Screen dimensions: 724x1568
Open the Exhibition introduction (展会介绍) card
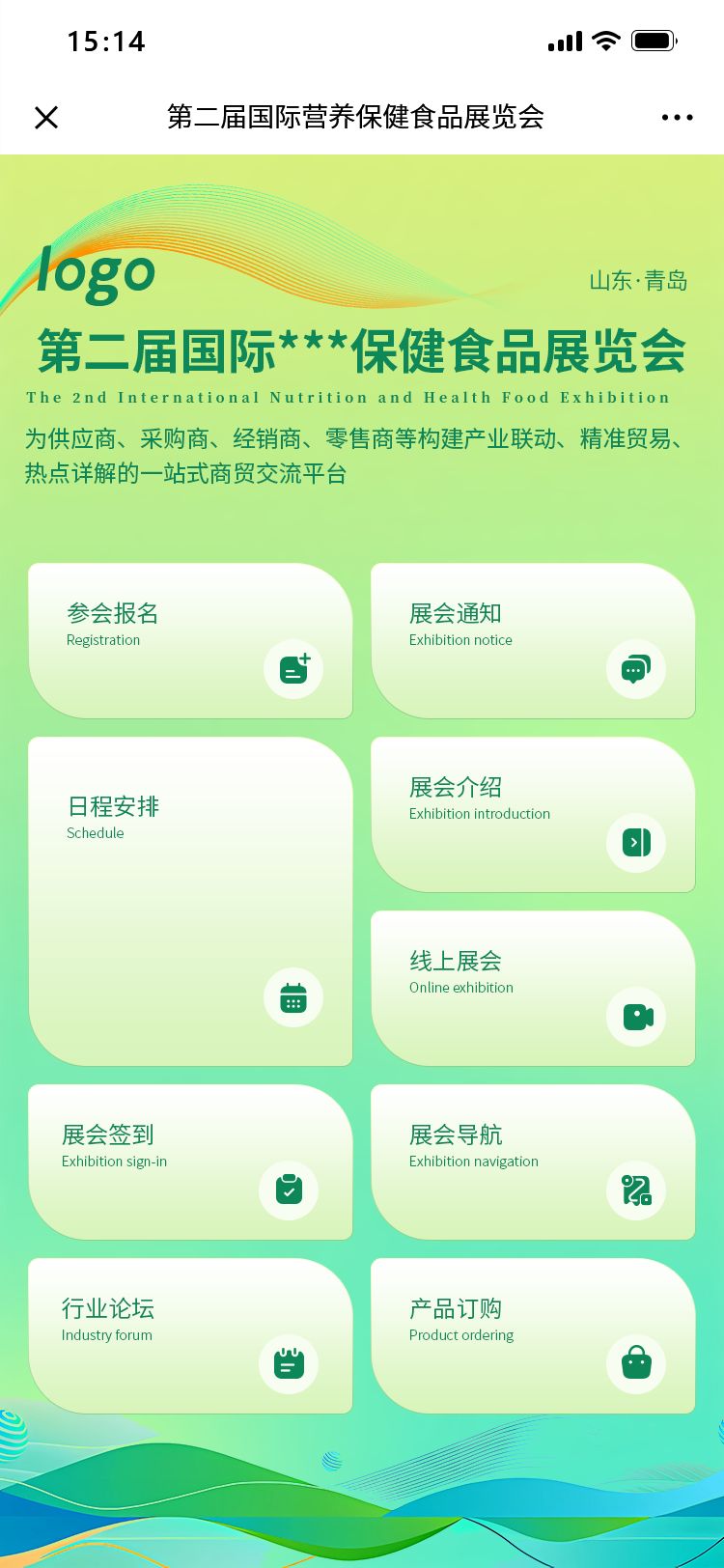533,815
